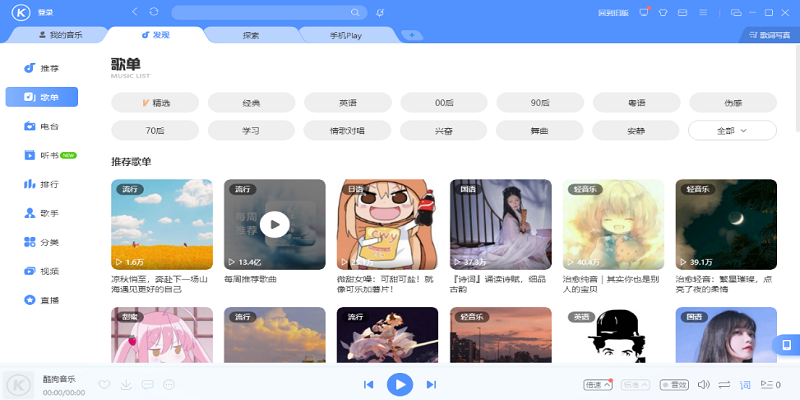Switch to the 探索 tab
The image size is (800, 400).
click(250, 35)
